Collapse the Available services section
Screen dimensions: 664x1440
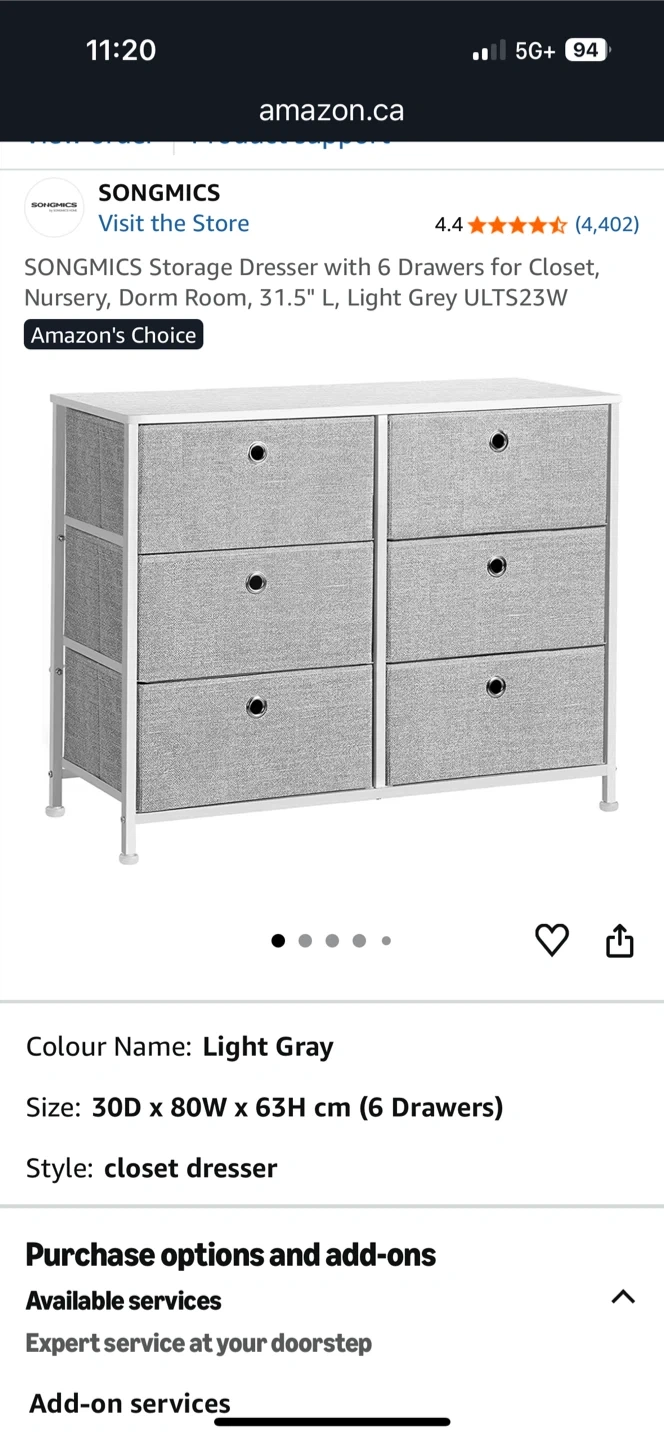(623, 1298)
